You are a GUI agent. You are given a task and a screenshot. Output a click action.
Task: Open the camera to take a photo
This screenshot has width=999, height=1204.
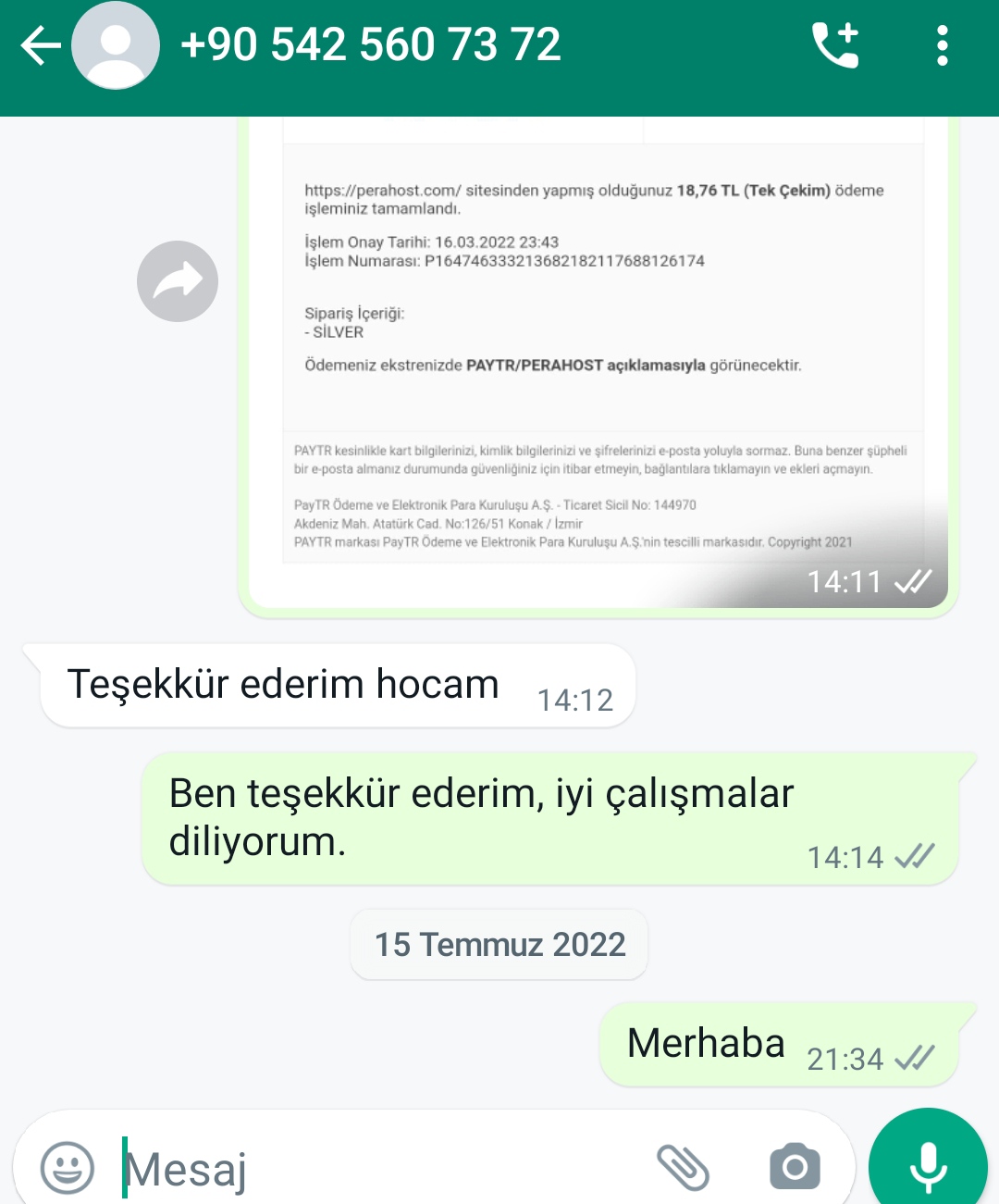coord(795,1168)
